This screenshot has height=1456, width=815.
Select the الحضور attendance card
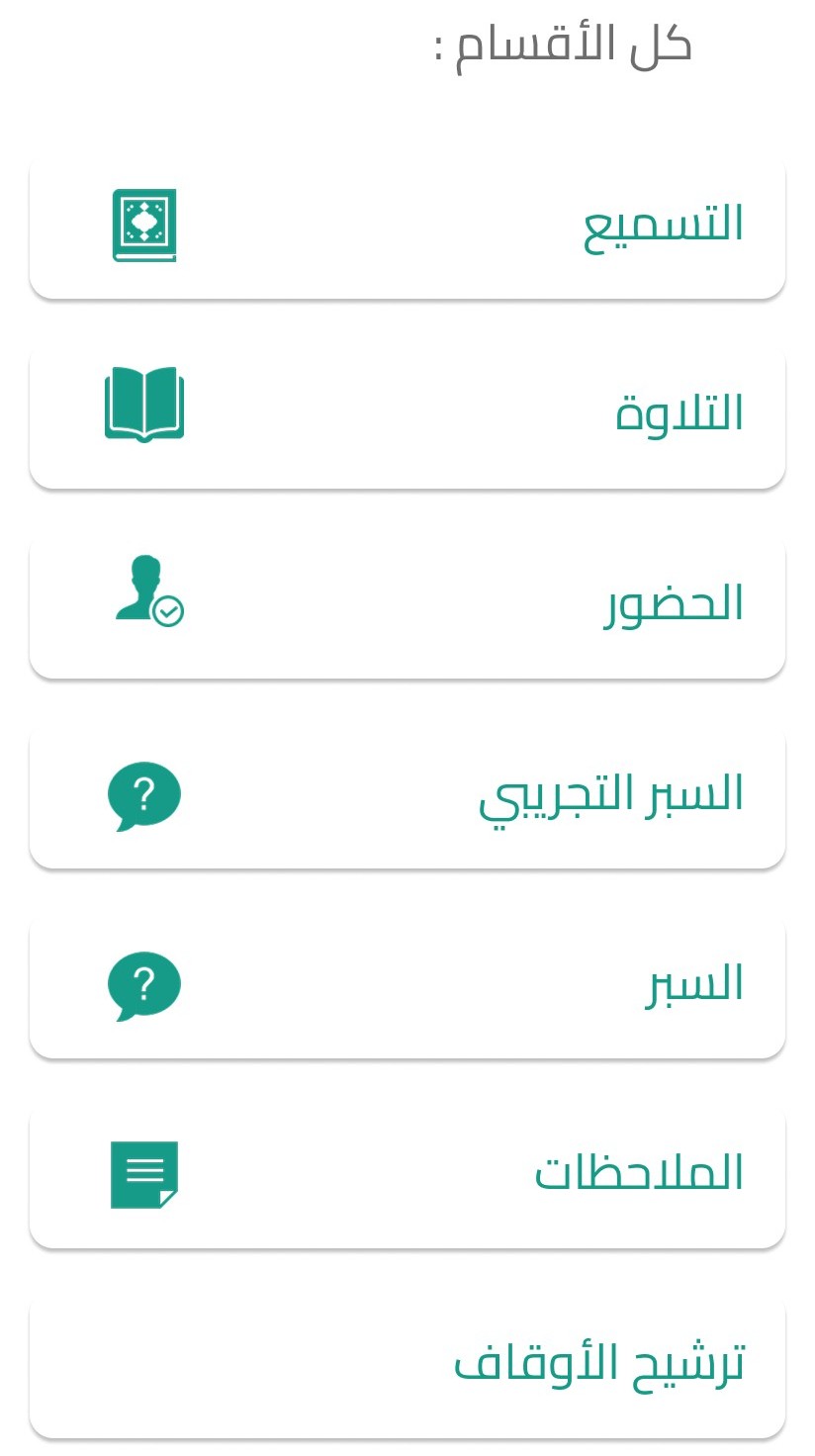[x=407, y=605]
